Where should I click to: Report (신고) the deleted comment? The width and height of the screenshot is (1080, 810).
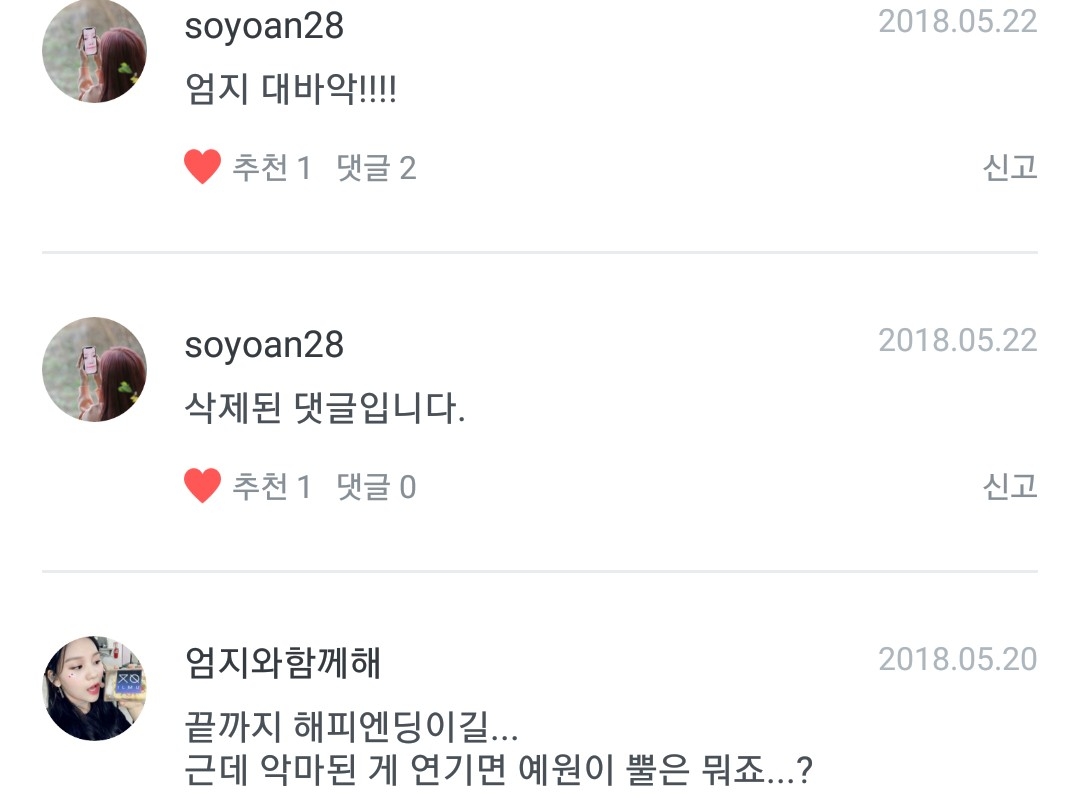coord(1010,486)
